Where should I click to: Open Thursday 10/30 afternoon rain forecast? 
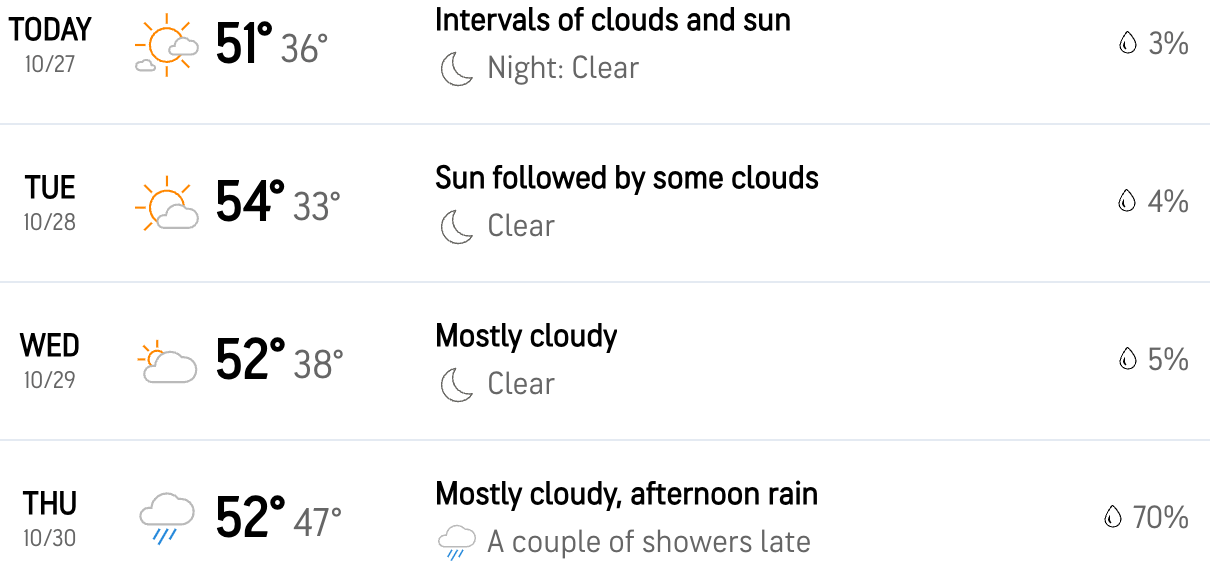pyautogui.click(x=626, y=517)
